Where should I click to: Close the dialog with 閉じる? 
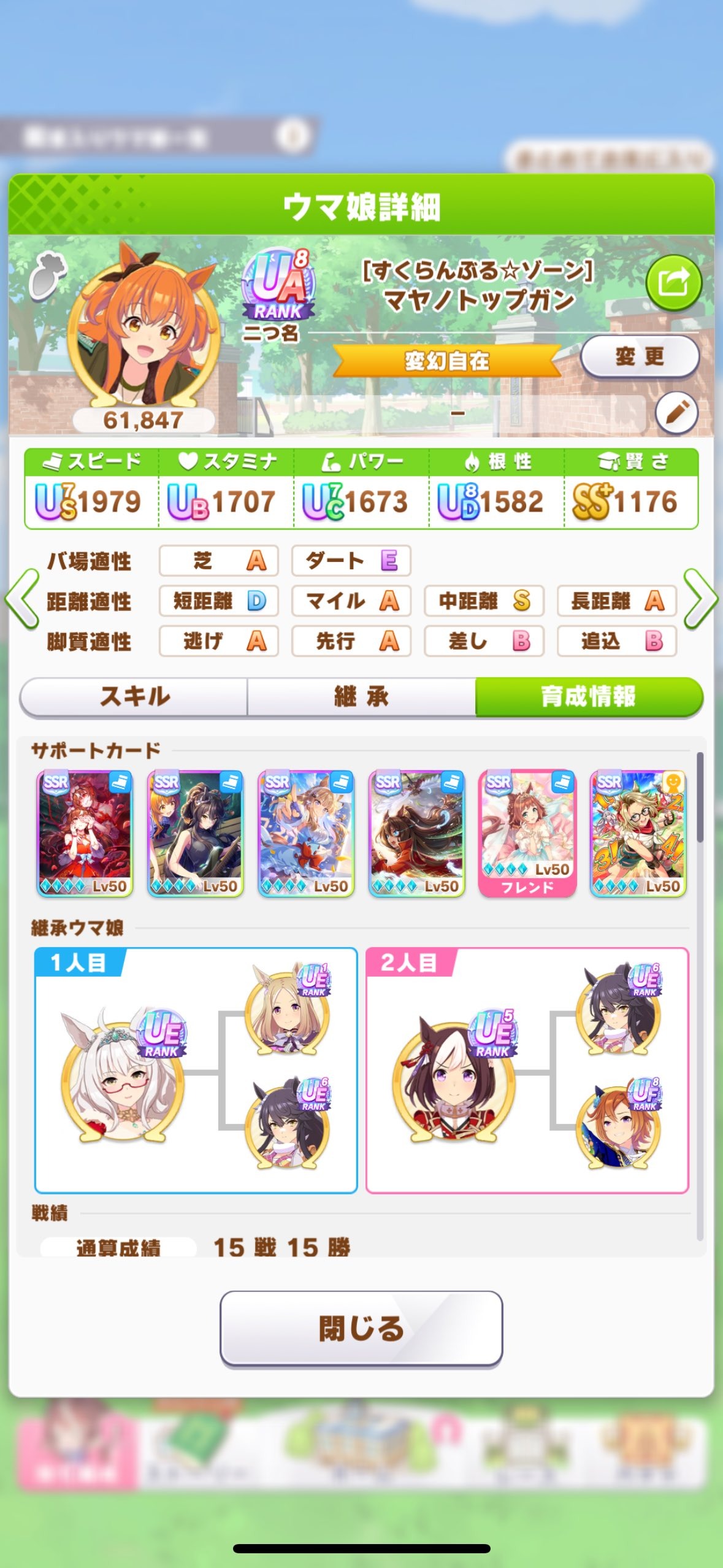[x=361, y=1328]
